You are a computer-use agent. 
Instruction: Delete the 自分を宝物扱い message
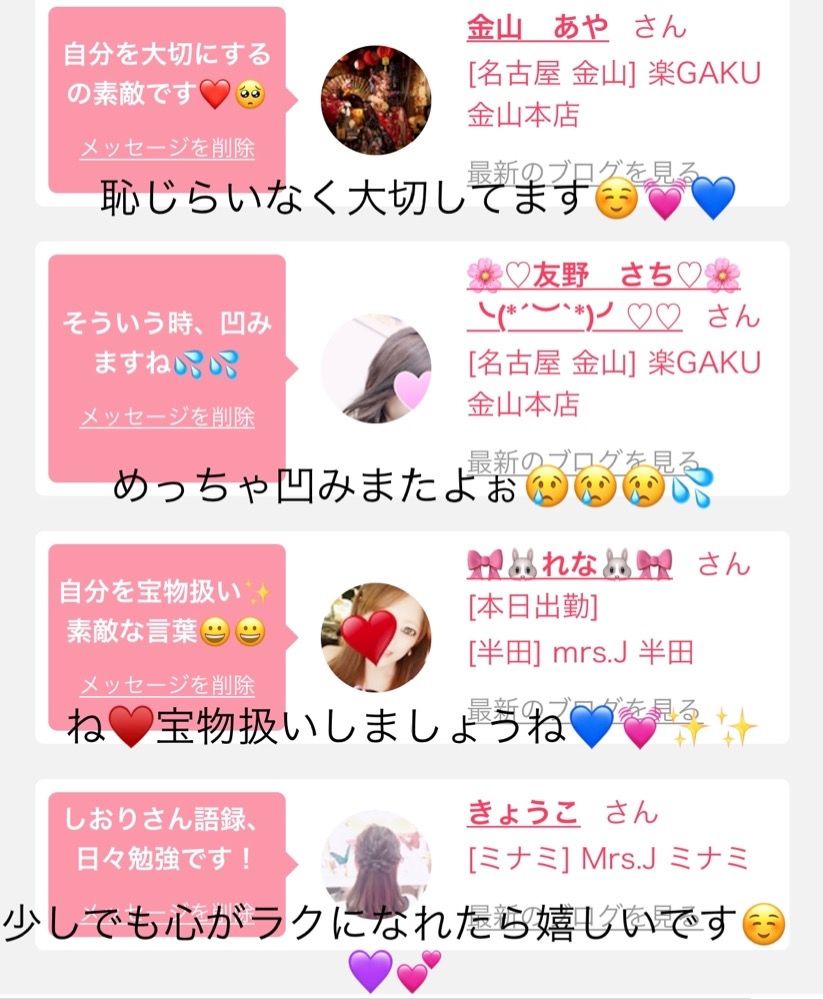click(167, 685)
